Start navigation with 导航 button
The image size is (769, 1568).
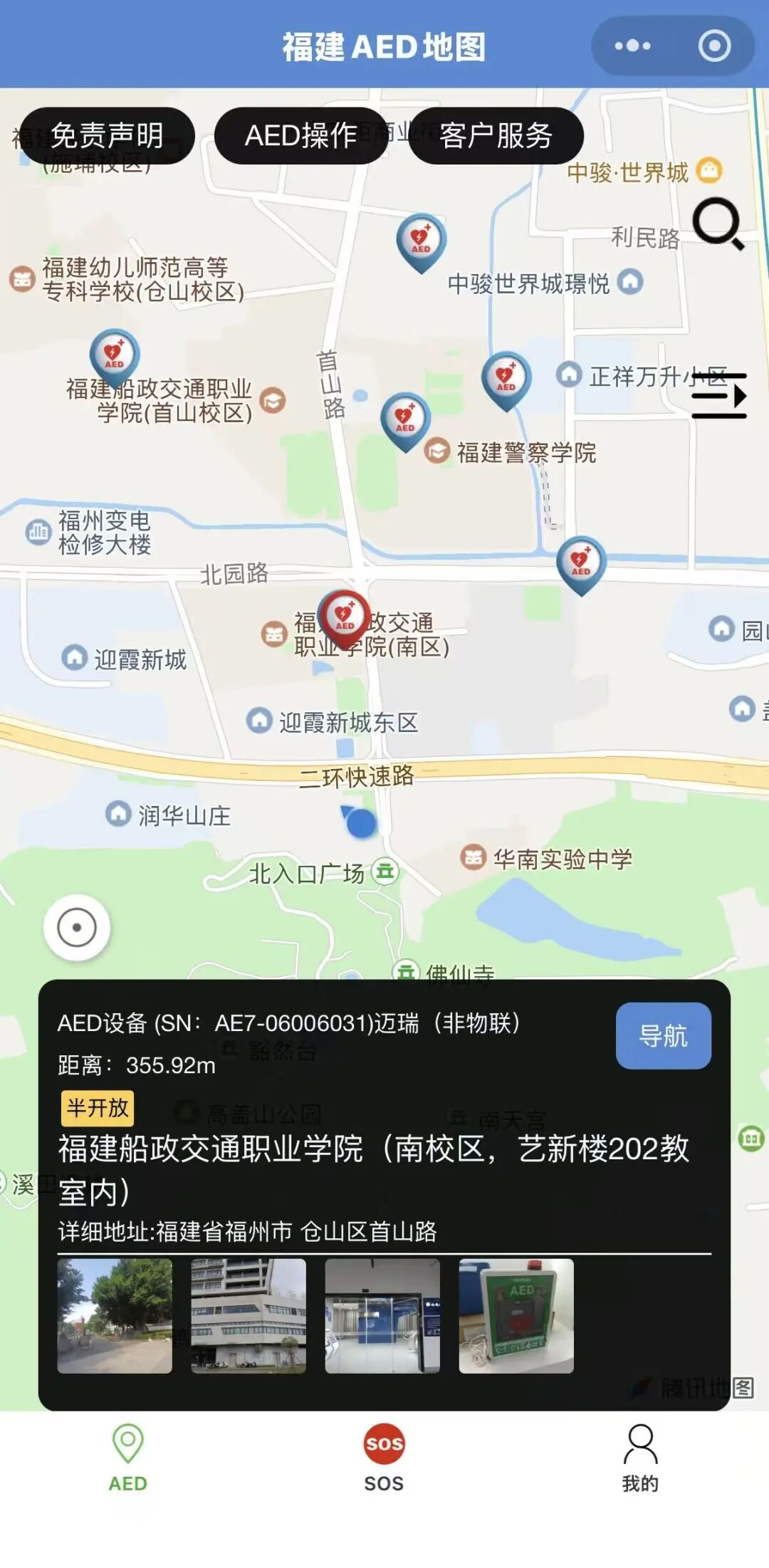coord(663,1035)
